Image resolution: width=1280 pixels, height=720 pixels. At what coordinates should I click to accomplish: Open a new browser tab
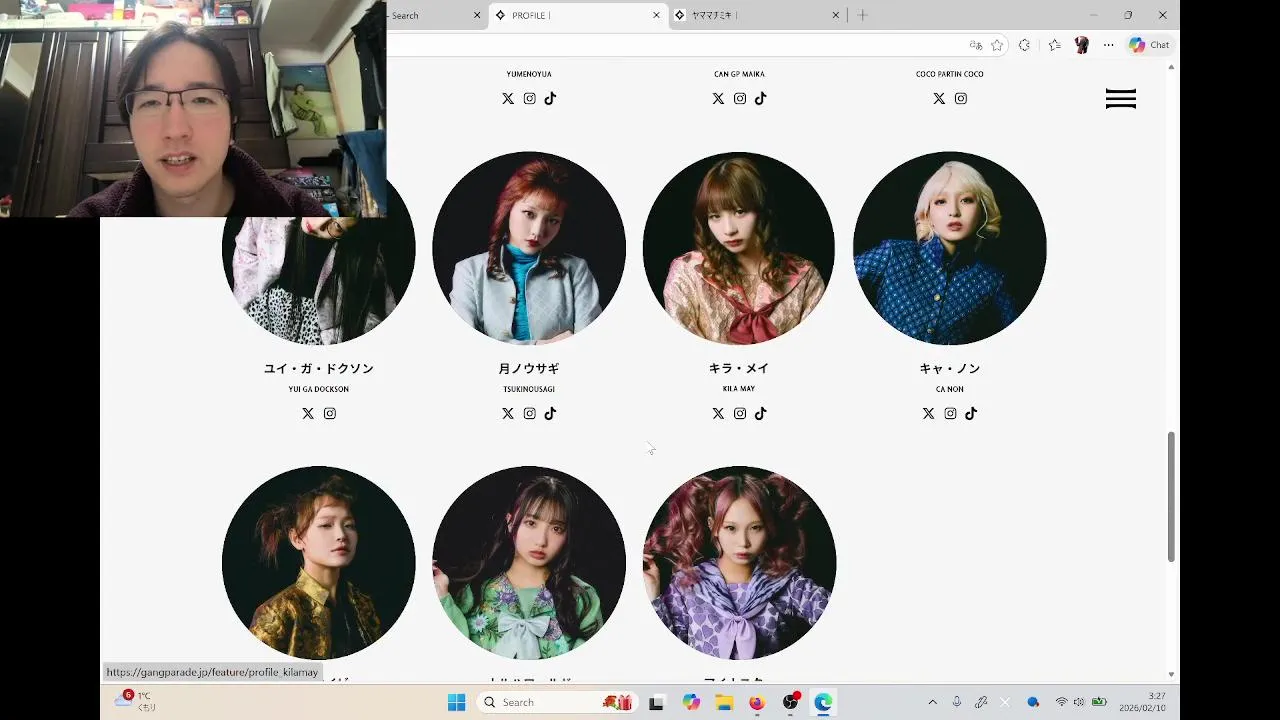click(863, 15)
